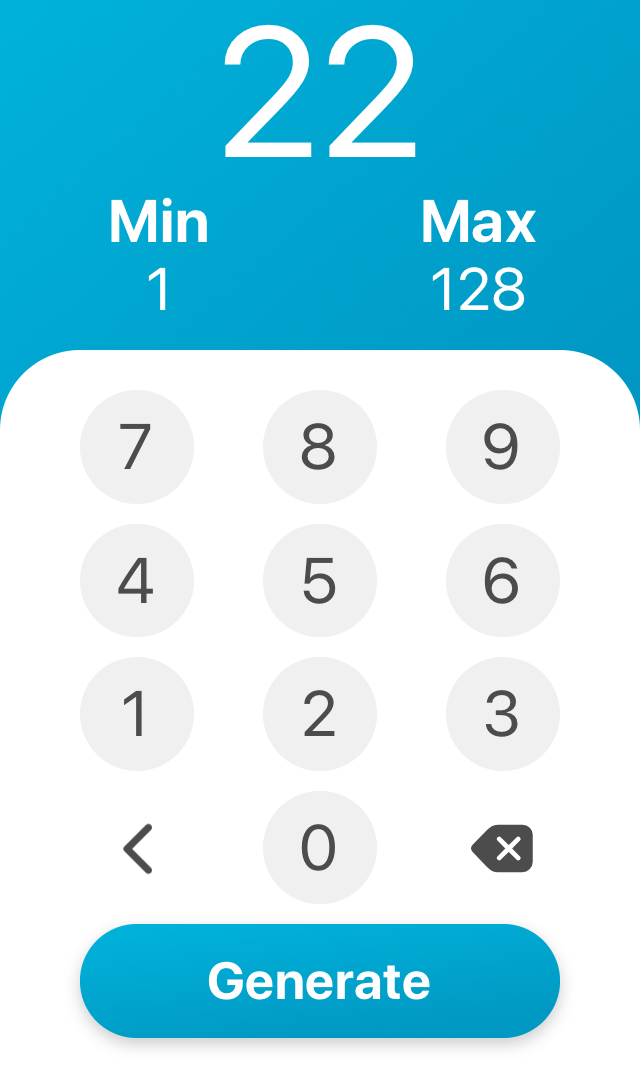Viewport: 640px width, 1078px height.
Task: Tap the number 7 key
Action: pyautogui.click(x=137, y=447)
